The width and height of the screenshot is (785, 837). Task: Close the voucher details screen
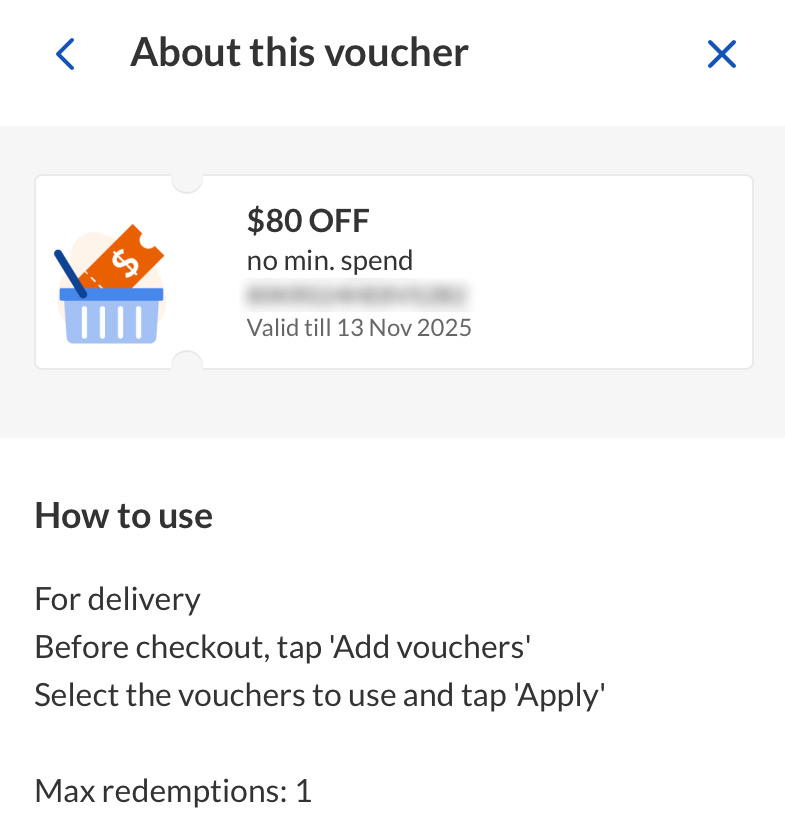pyautogui.click(x=721, y=54)
